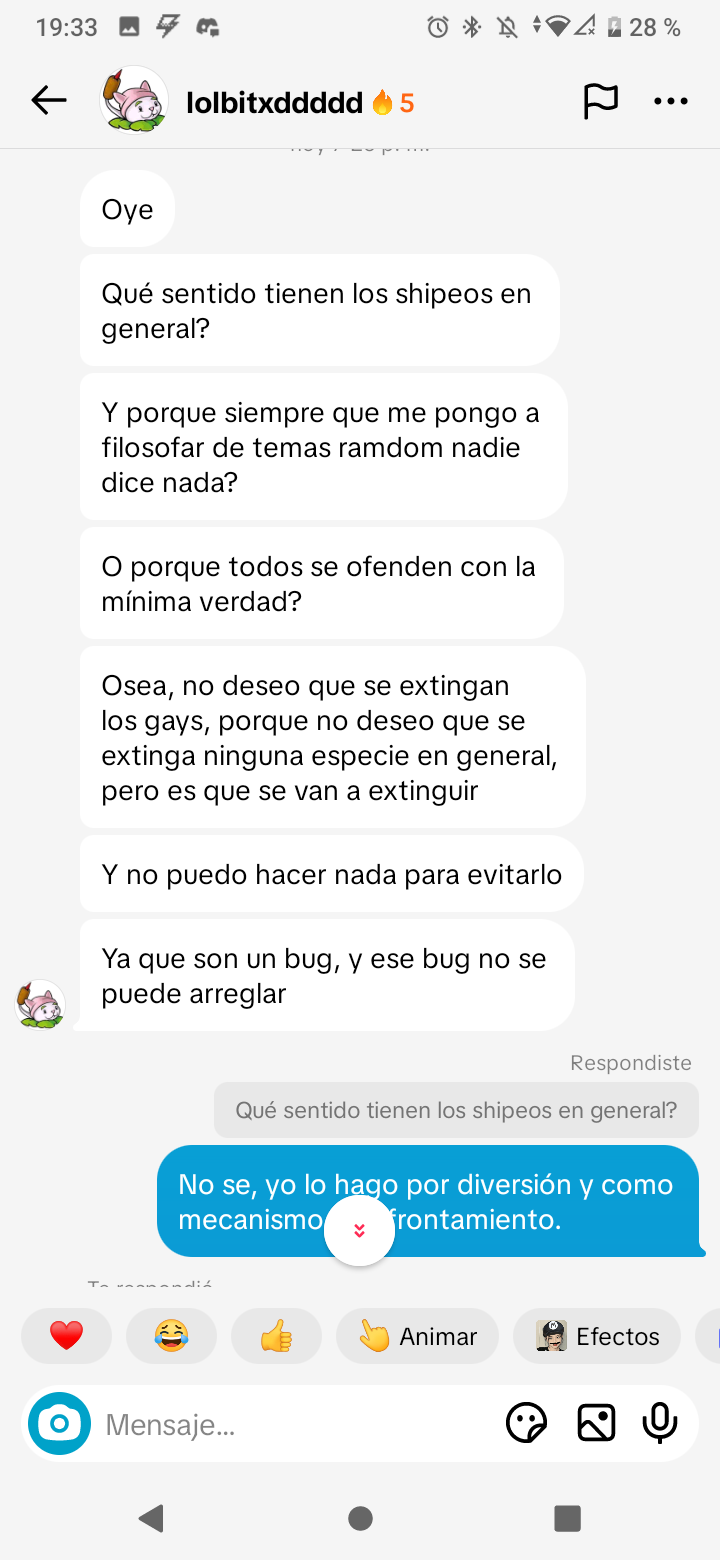The image size is (720, 1560).
Task: Open the Efectos chip
Action: click(x=597, y=1336)
